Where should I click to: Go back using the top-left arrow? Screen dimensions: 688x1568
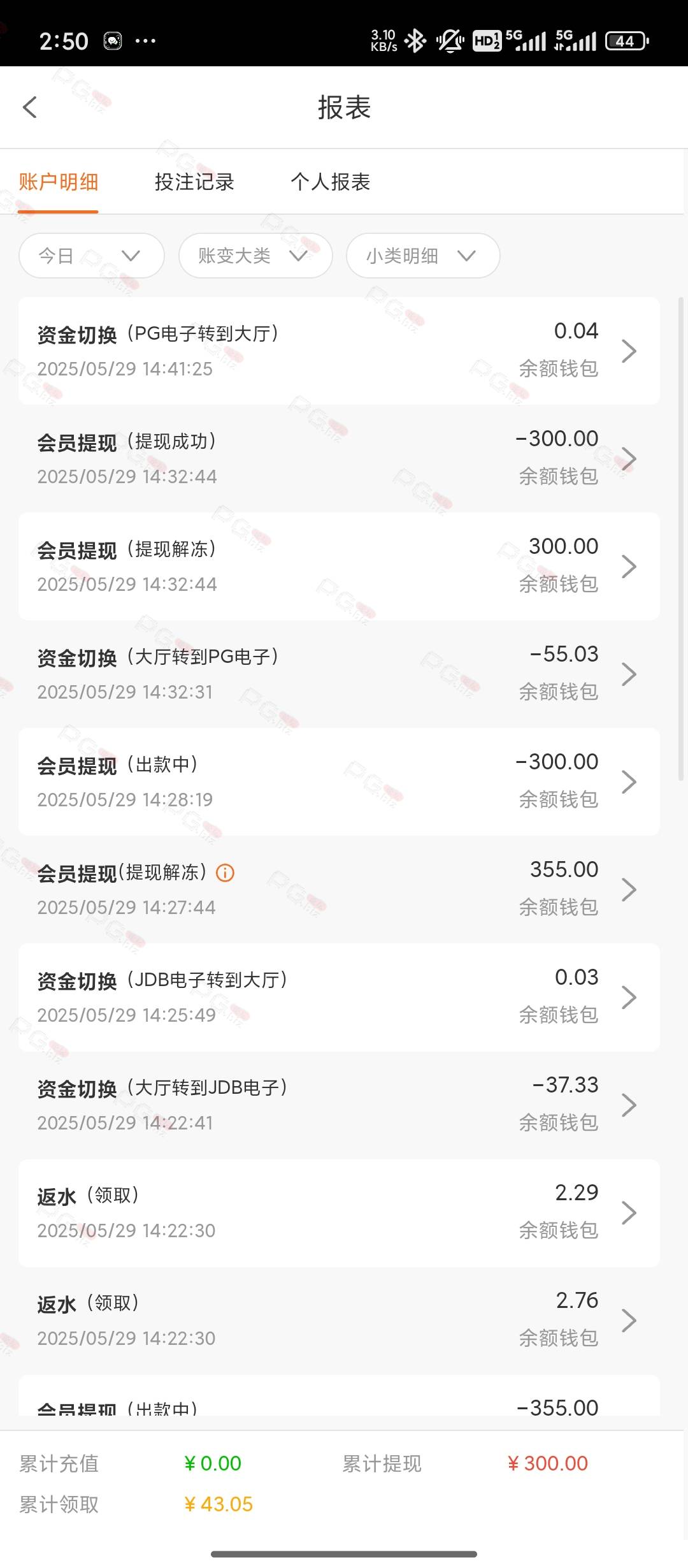pos(30,107)
